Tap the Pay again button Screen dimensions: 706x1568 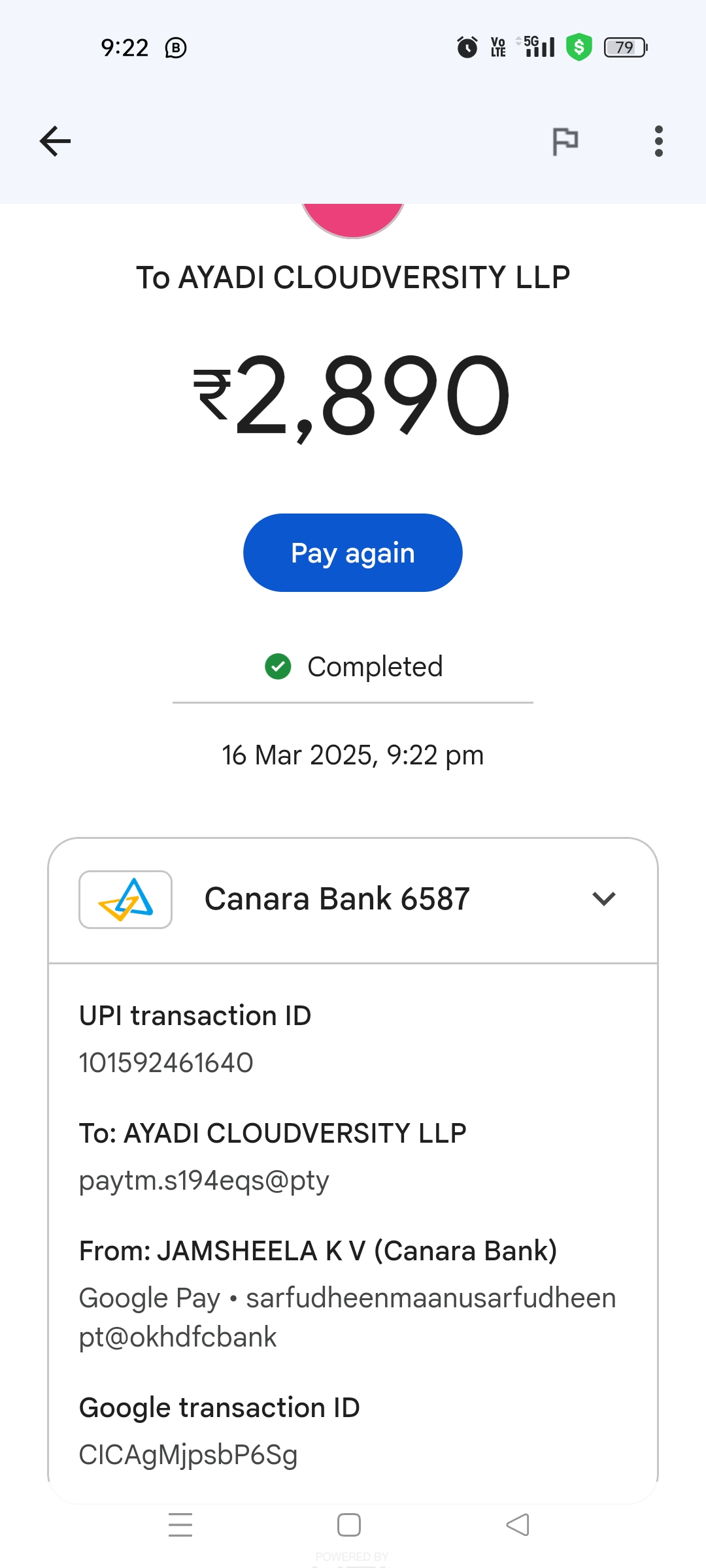point(352,553)
